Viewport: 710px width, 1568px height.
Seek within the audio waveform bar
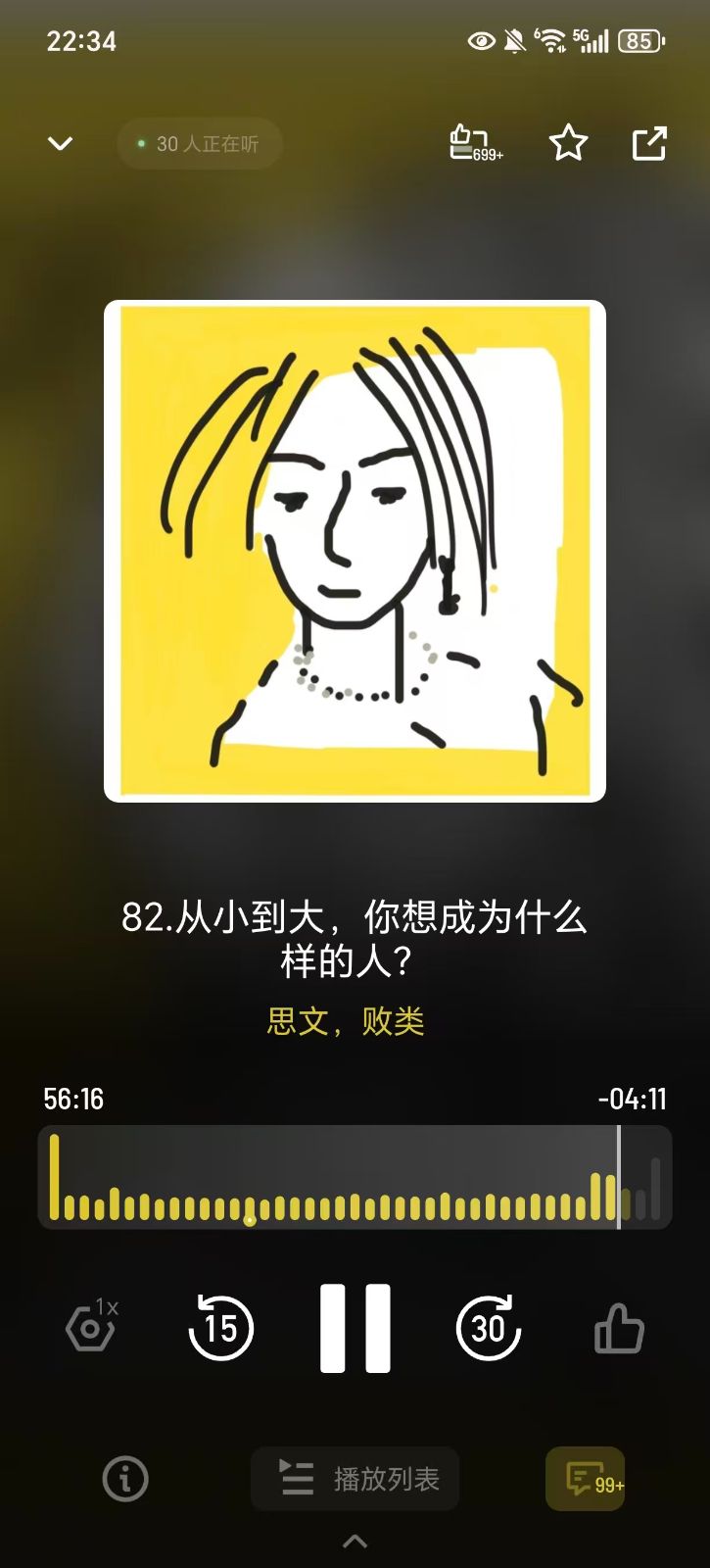[355, 1177]
